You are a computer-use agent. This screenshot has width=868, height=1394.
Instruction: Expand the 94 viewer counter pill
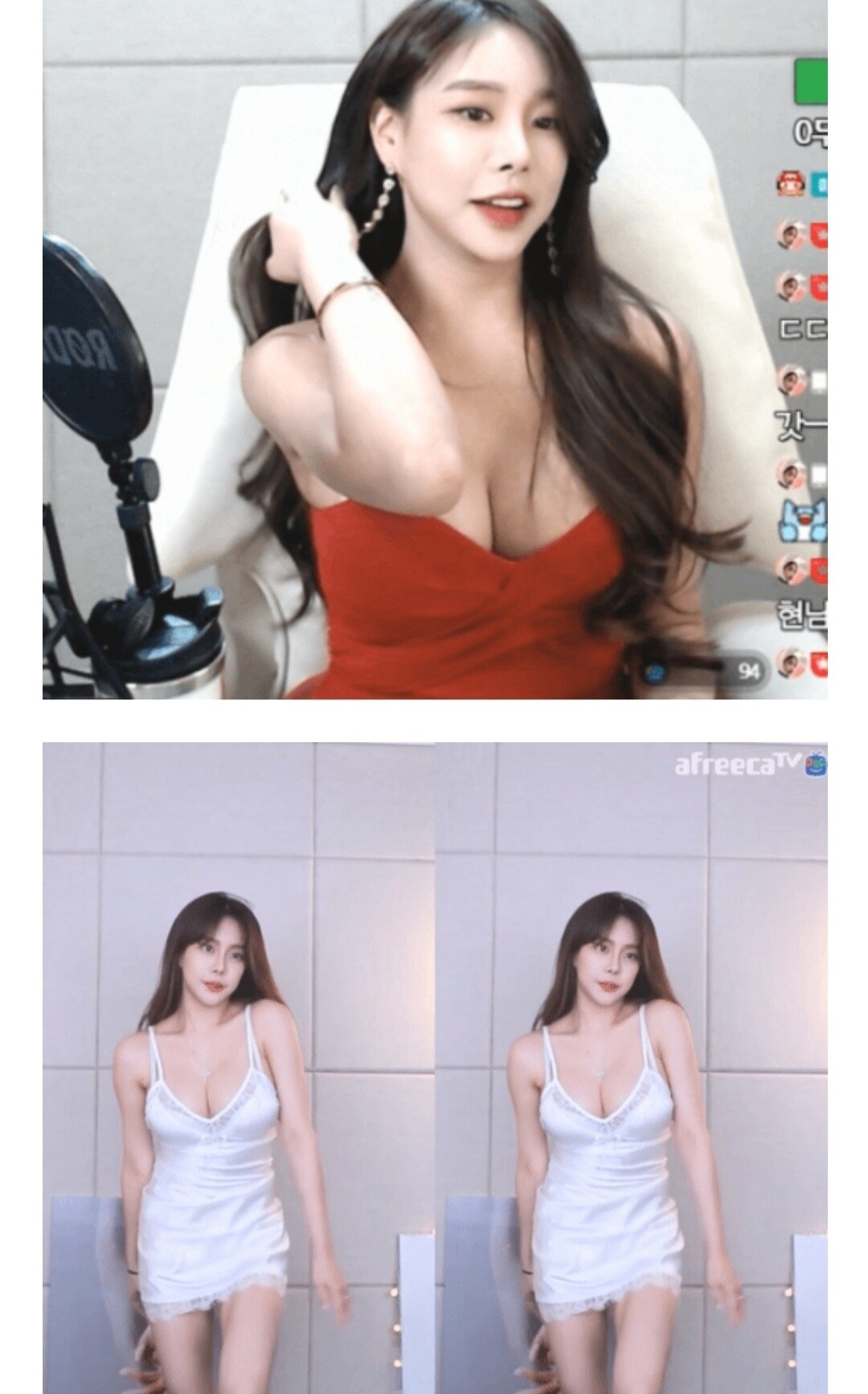click(x=747, y=669)
